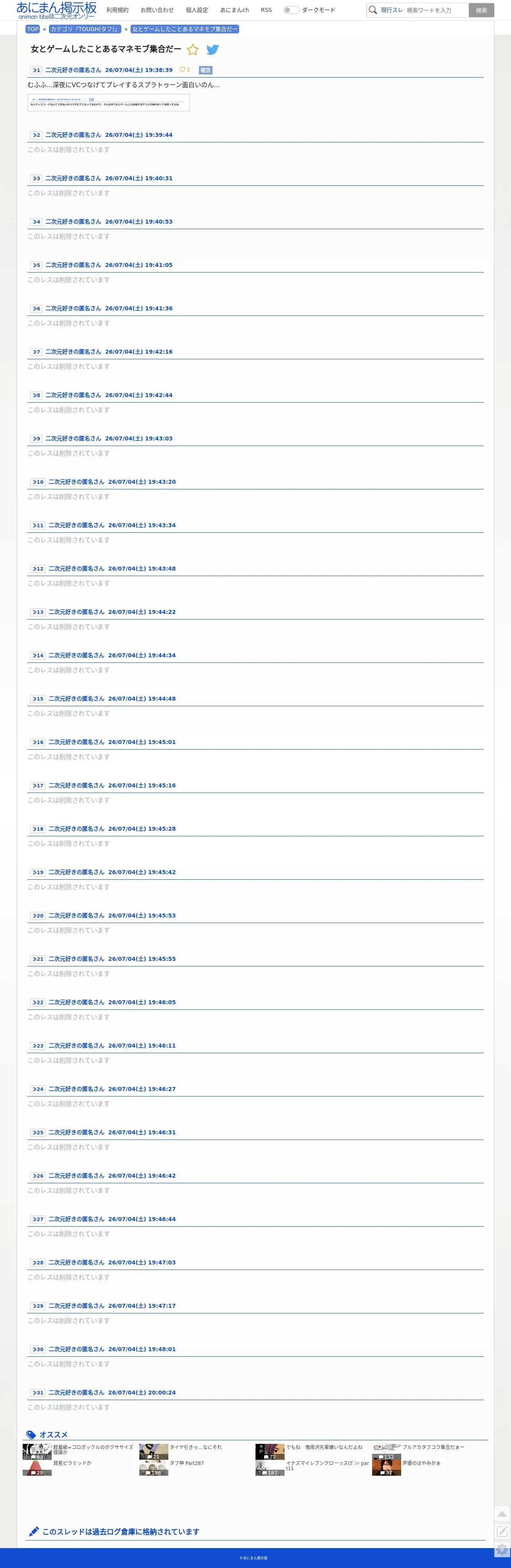This screenshot has height=1568, width=511.
Task: Tap the 検索 button
Action: [x=481, y=10]
